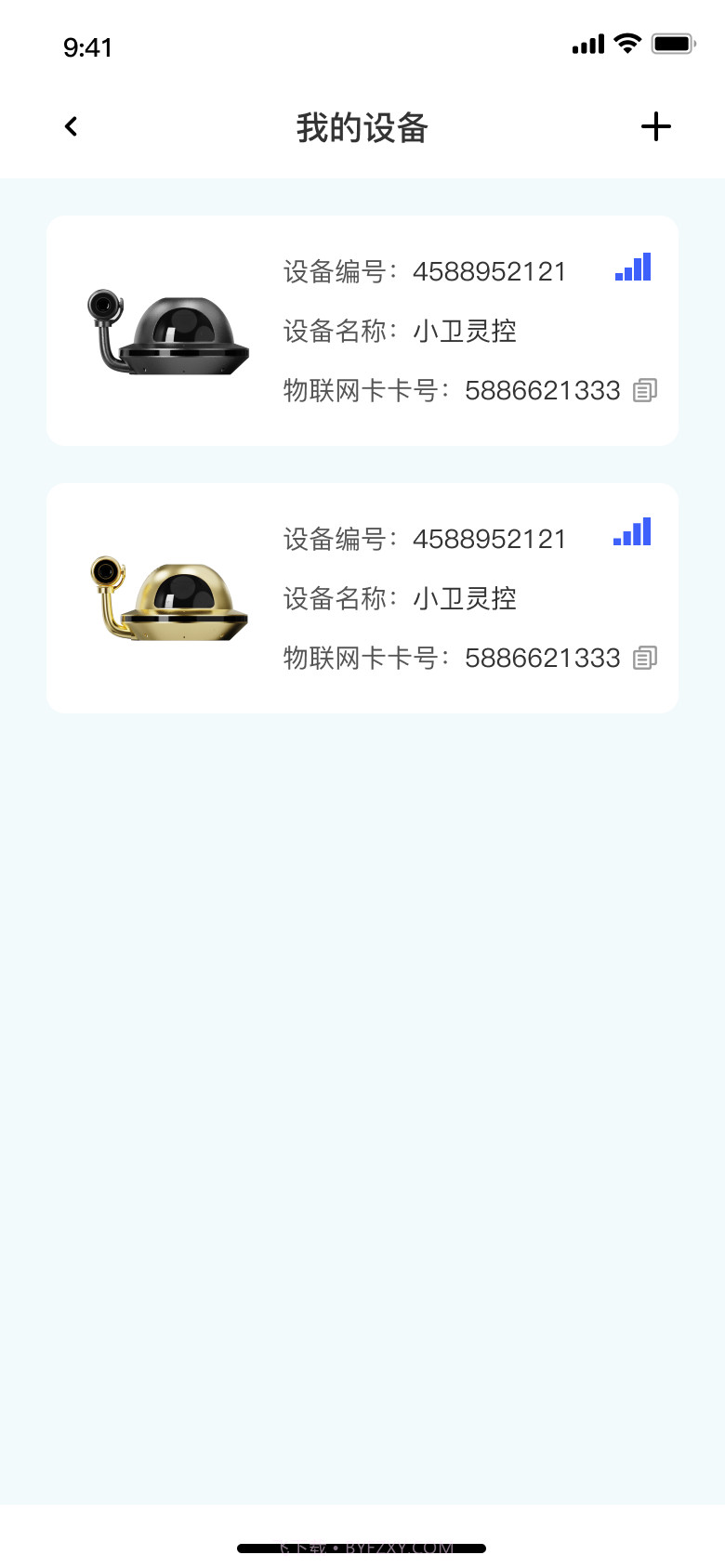This screenshot has width=725, height=1568.
Task: Tap the battery indicator in the status bar
Action: click(672, 42)
